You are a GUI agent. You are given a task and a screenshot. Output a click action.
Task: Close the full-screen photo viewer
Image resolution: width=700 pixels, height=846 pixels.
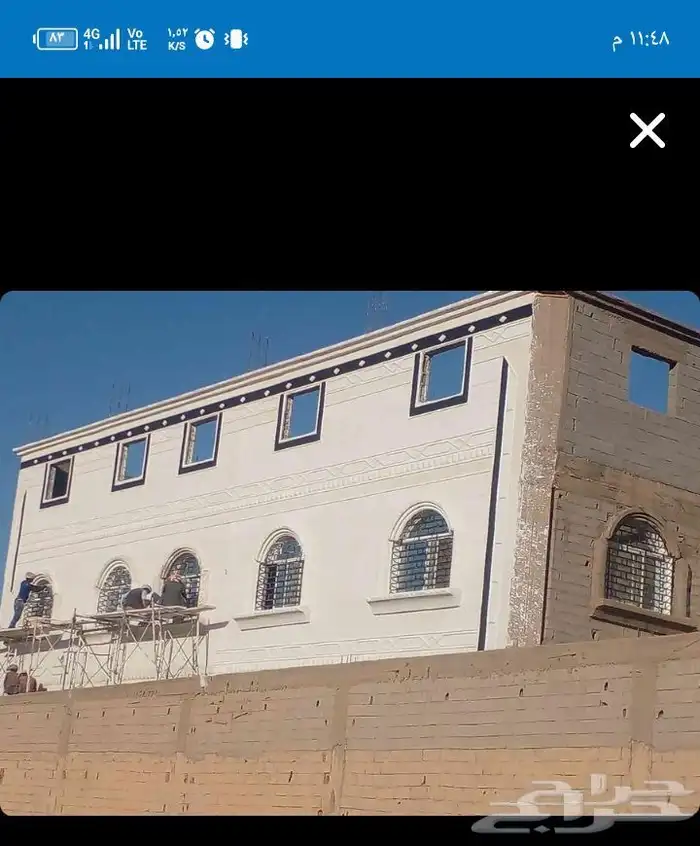(x=647, y=131)
